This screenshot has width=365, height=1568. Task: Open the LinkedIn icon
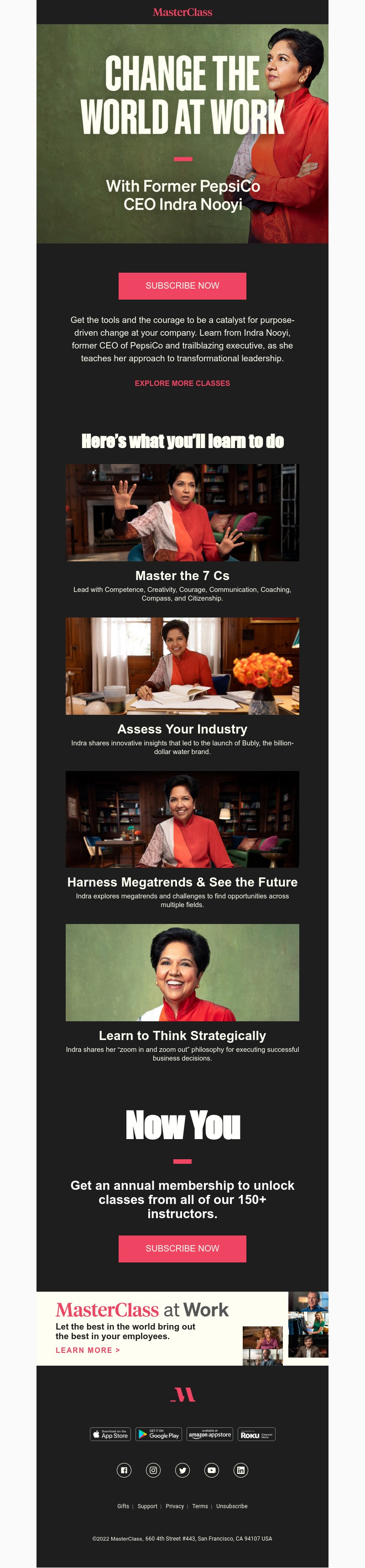241,1470
